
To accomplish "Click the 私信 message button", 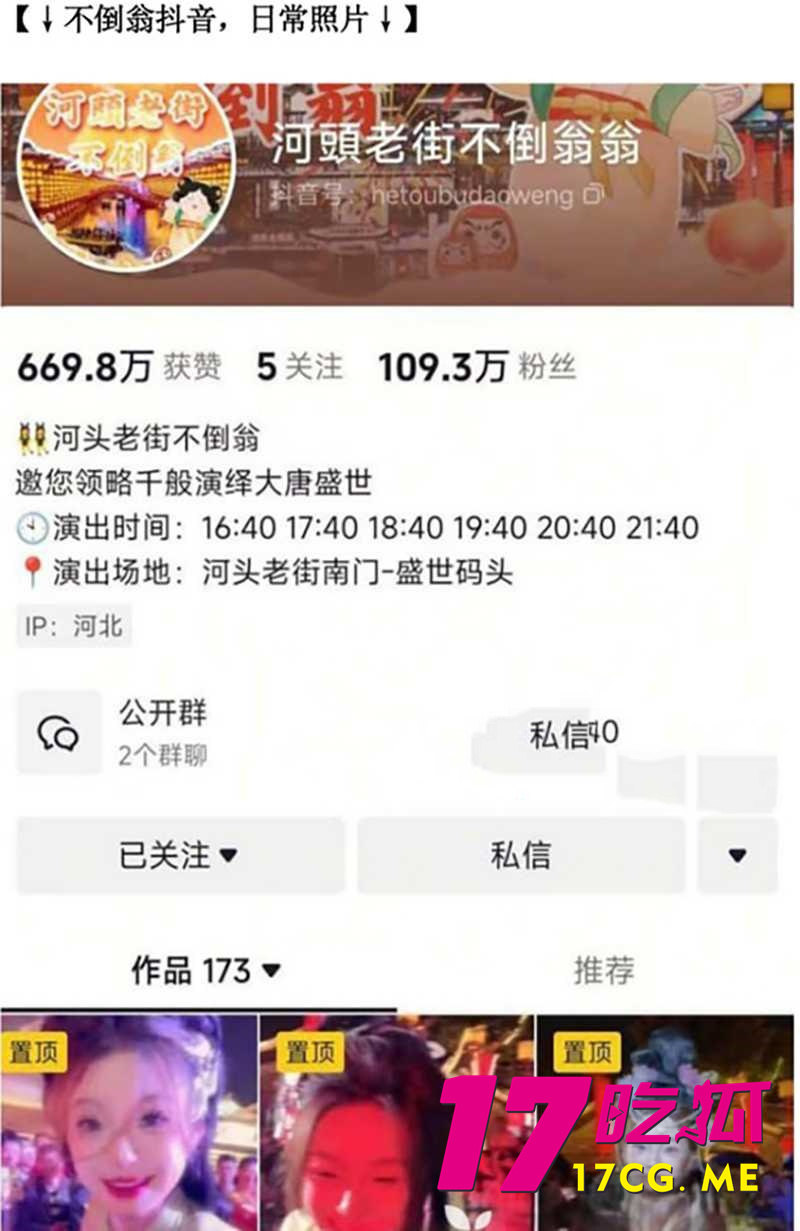I will 520,855.
